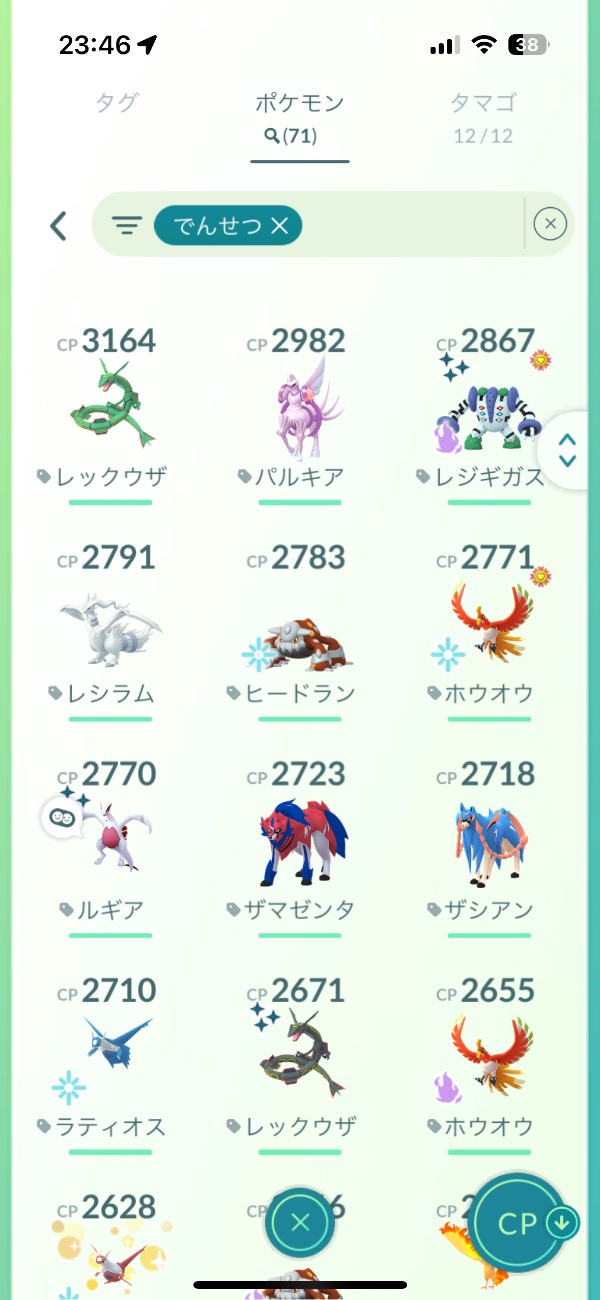Remove the でんせつ filter chip
The height and width of the screenshot is (1300, 600).
pyautogui.click(x=279, y=226)
